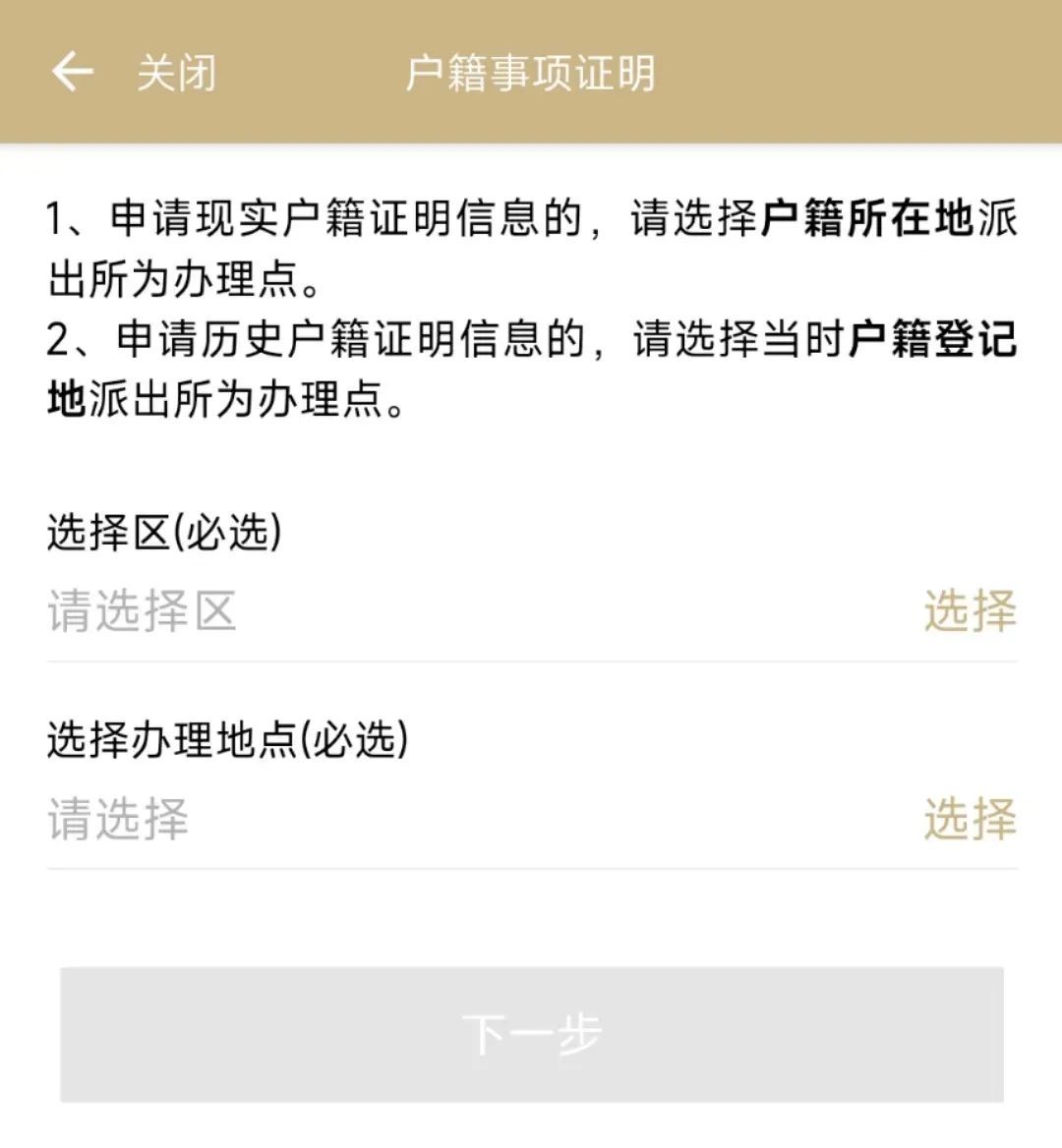Tap 下一步 to continue
The image size is (1062, 1148).
point(531,1034)
